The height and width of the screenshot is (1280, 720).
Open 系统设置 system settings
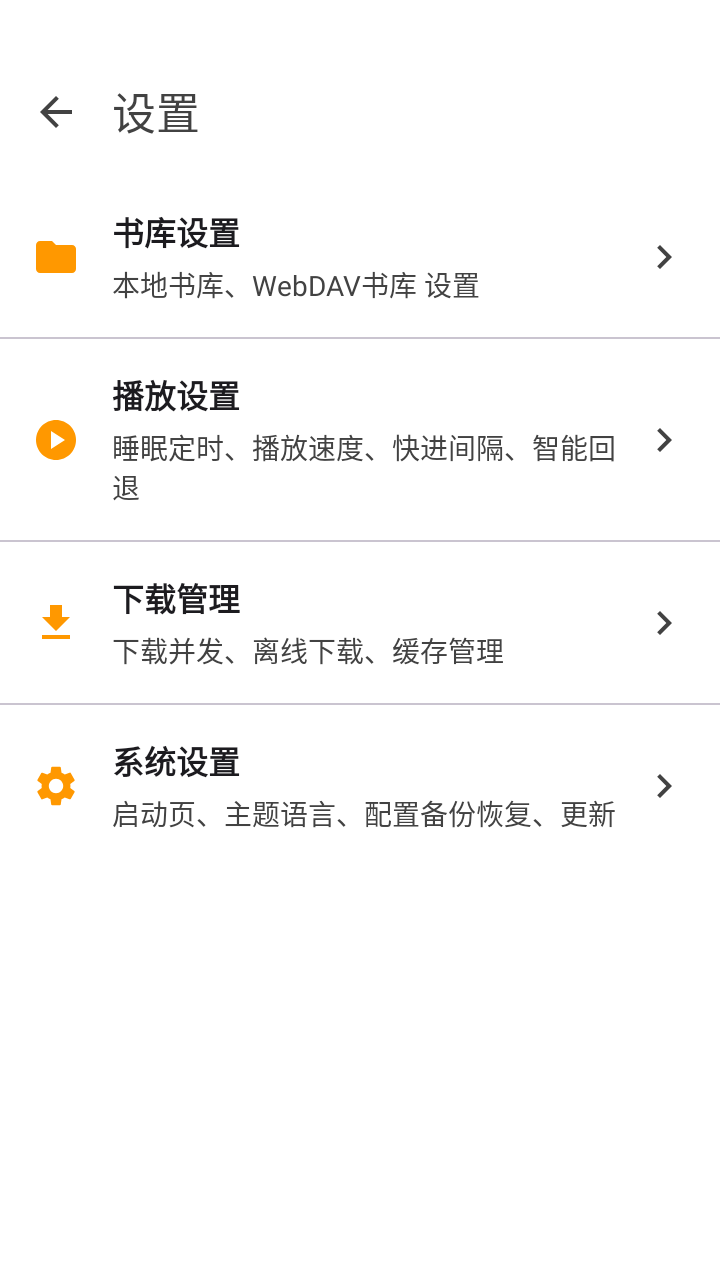pos(360,786)
